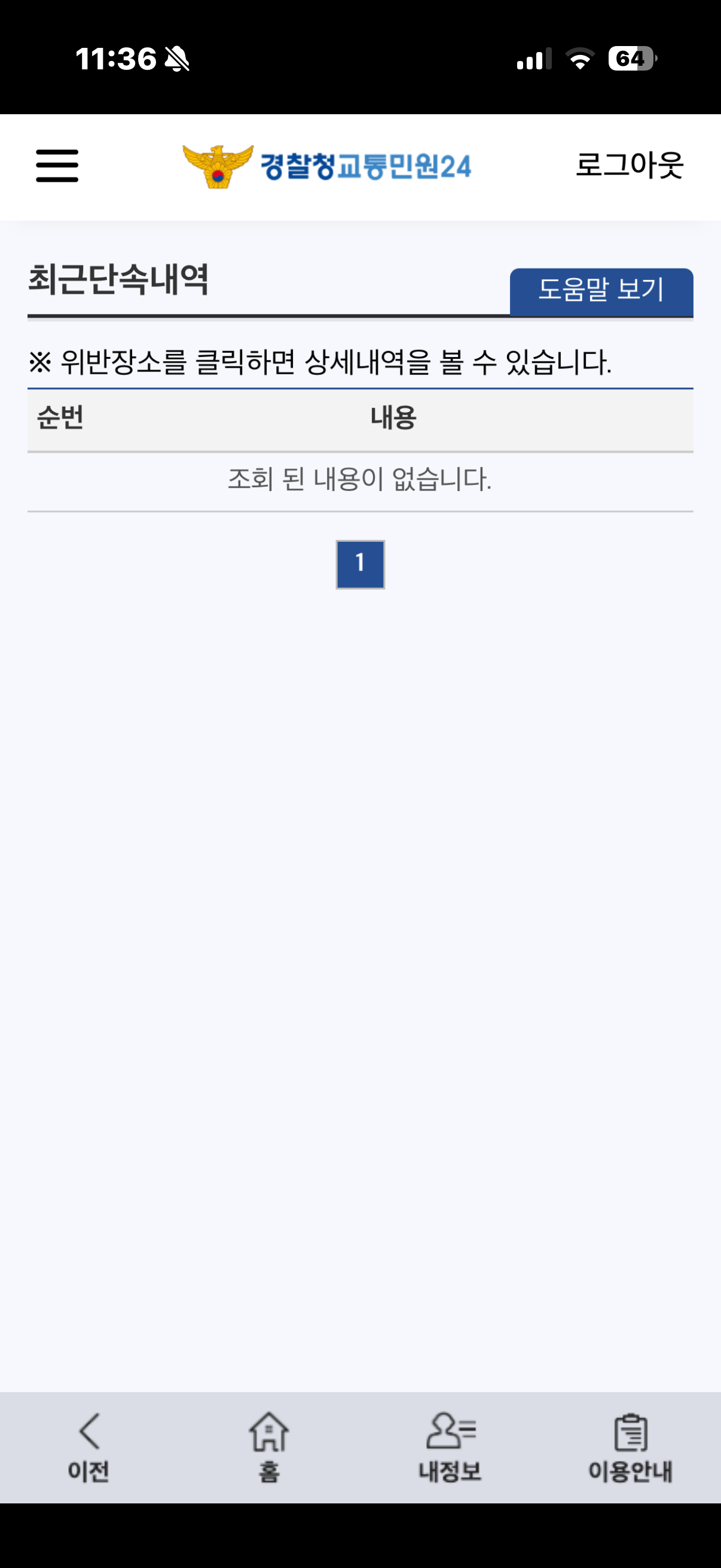Viewport: 721px width, 1568px height.
Task: Open the hamburger menu
Action: pos(57,166)
